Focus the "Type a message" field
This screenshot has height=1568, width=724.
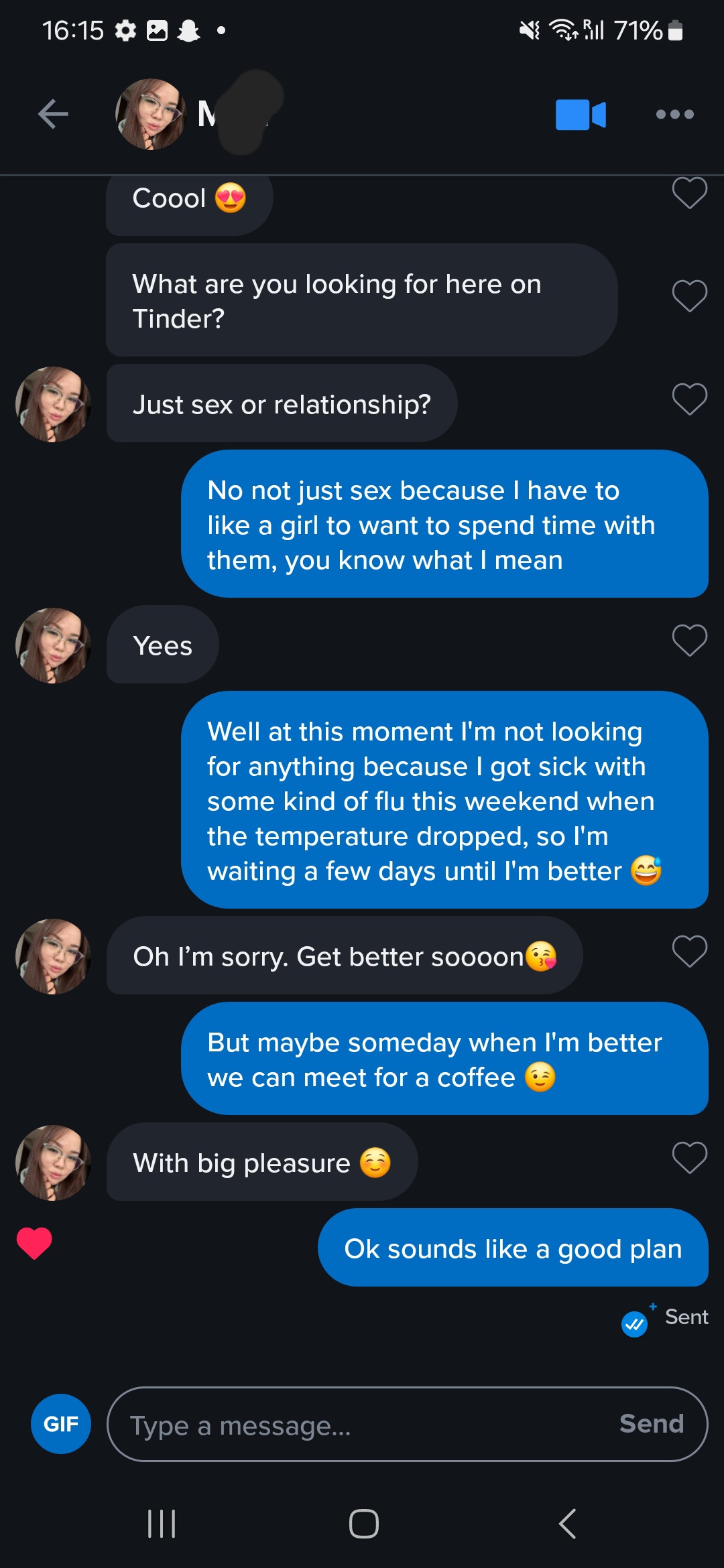[362, 1425]
